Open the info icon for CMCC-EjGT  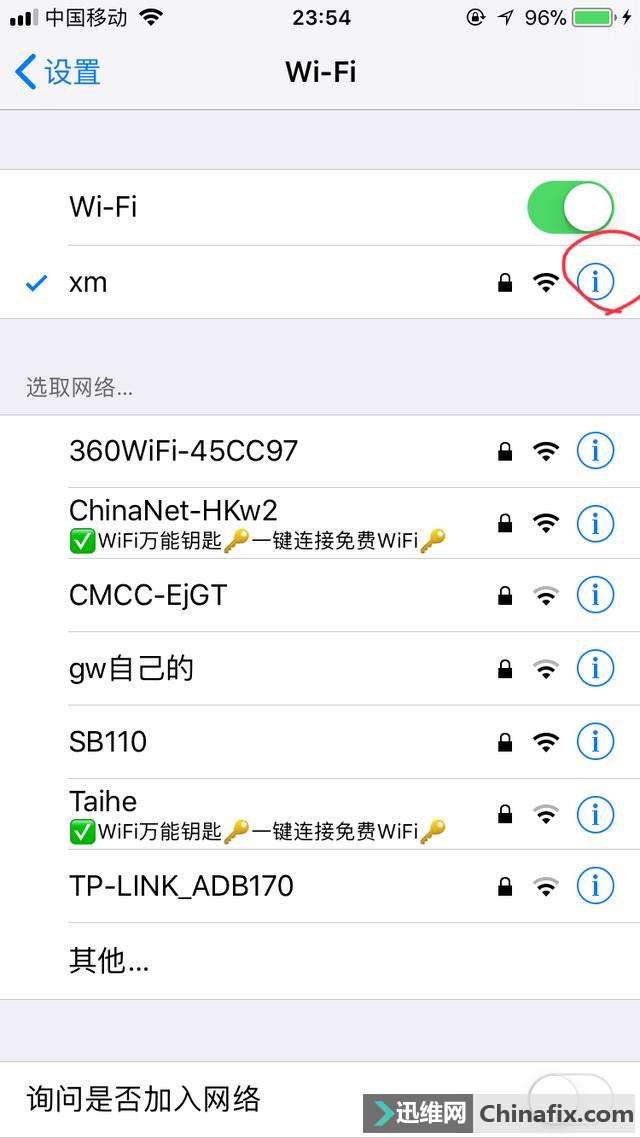[595, 596]
